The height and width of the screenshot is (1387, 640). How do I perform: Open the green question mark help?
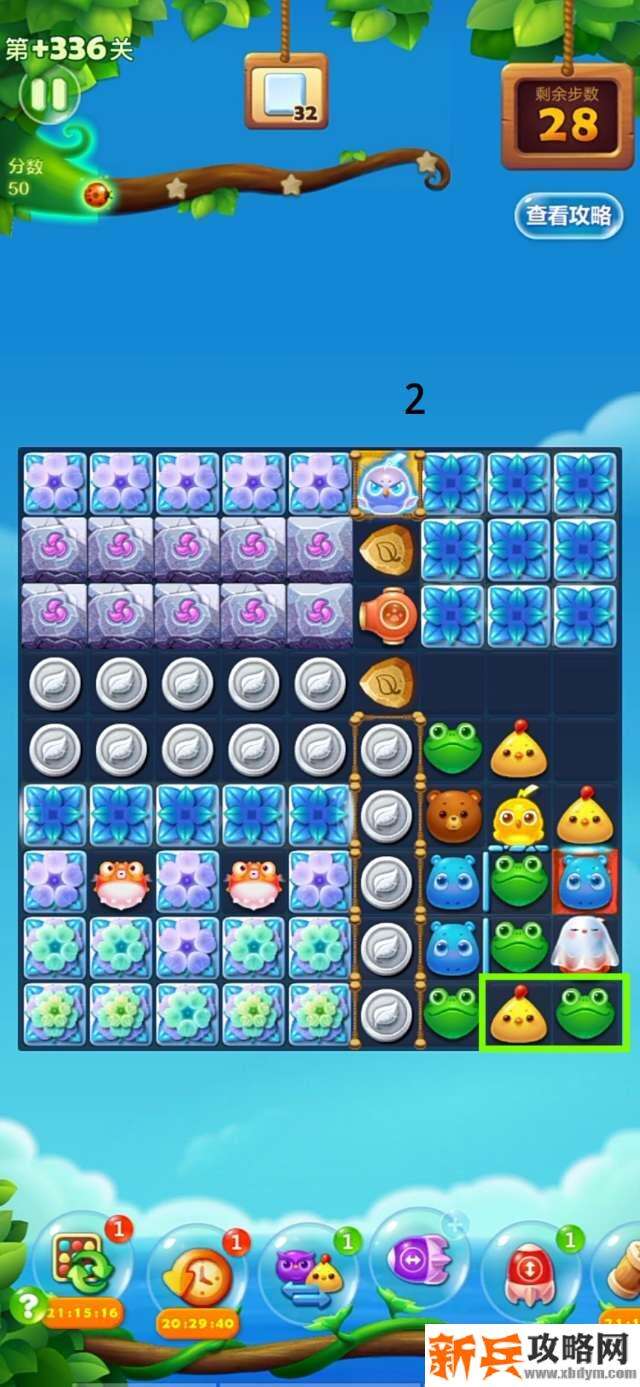pos(26,1303)
